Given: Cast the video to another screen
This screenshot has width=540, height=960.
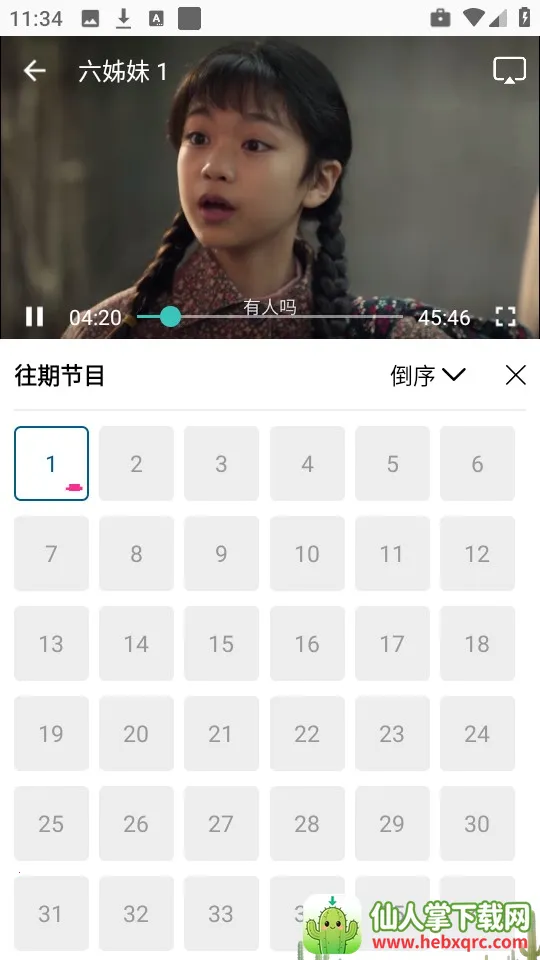Looking at the screenshot, I should point(509,70).
